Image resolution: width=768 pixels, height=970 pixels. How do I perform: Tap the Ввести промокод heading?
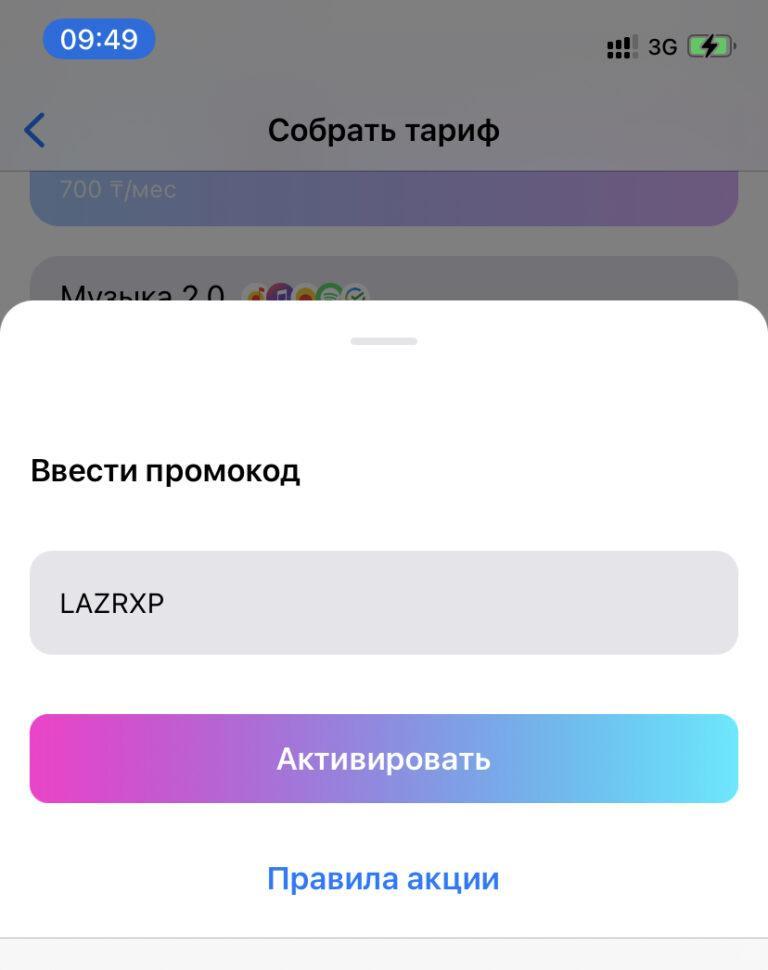click(x=167, y=471)
